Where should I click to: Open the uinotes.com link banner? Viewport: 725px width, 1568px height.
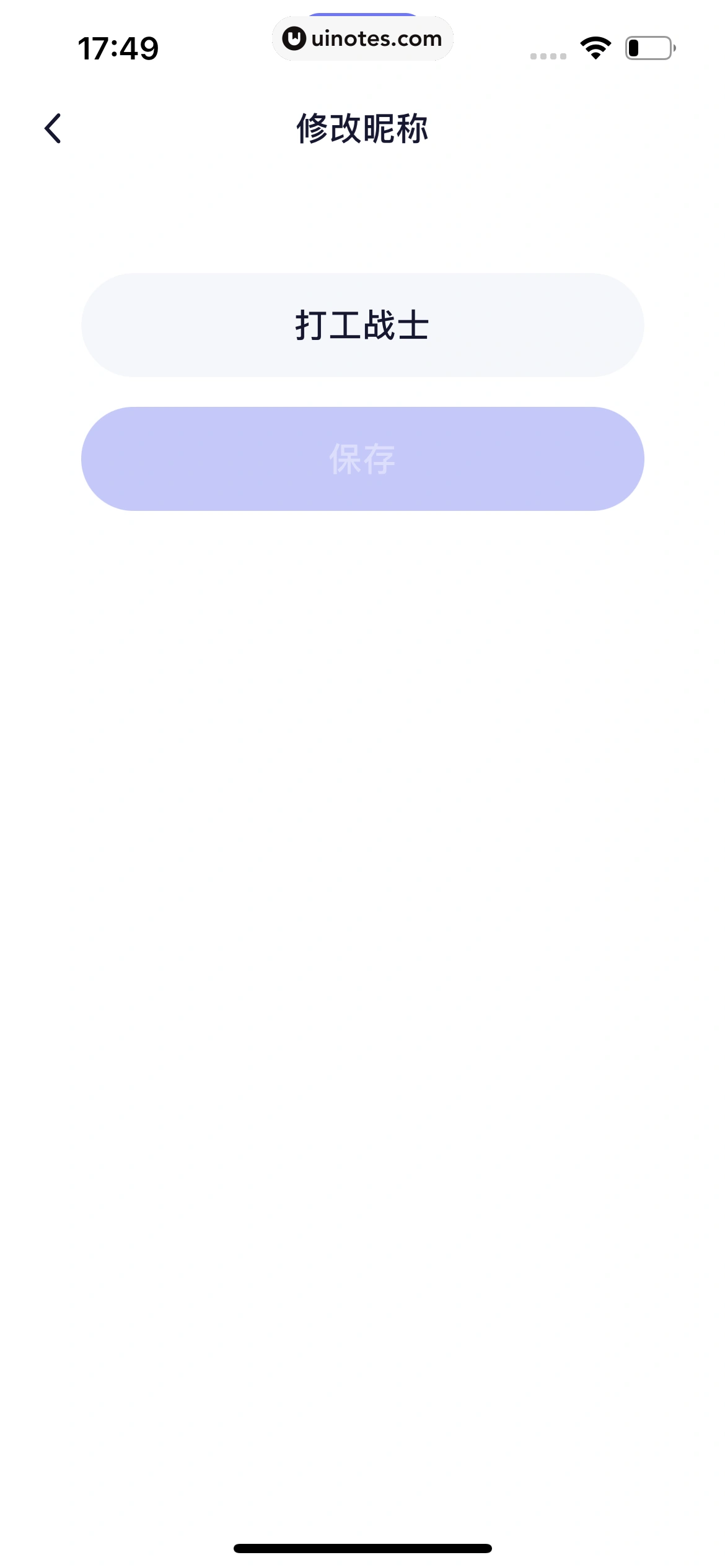coord(362,38)
